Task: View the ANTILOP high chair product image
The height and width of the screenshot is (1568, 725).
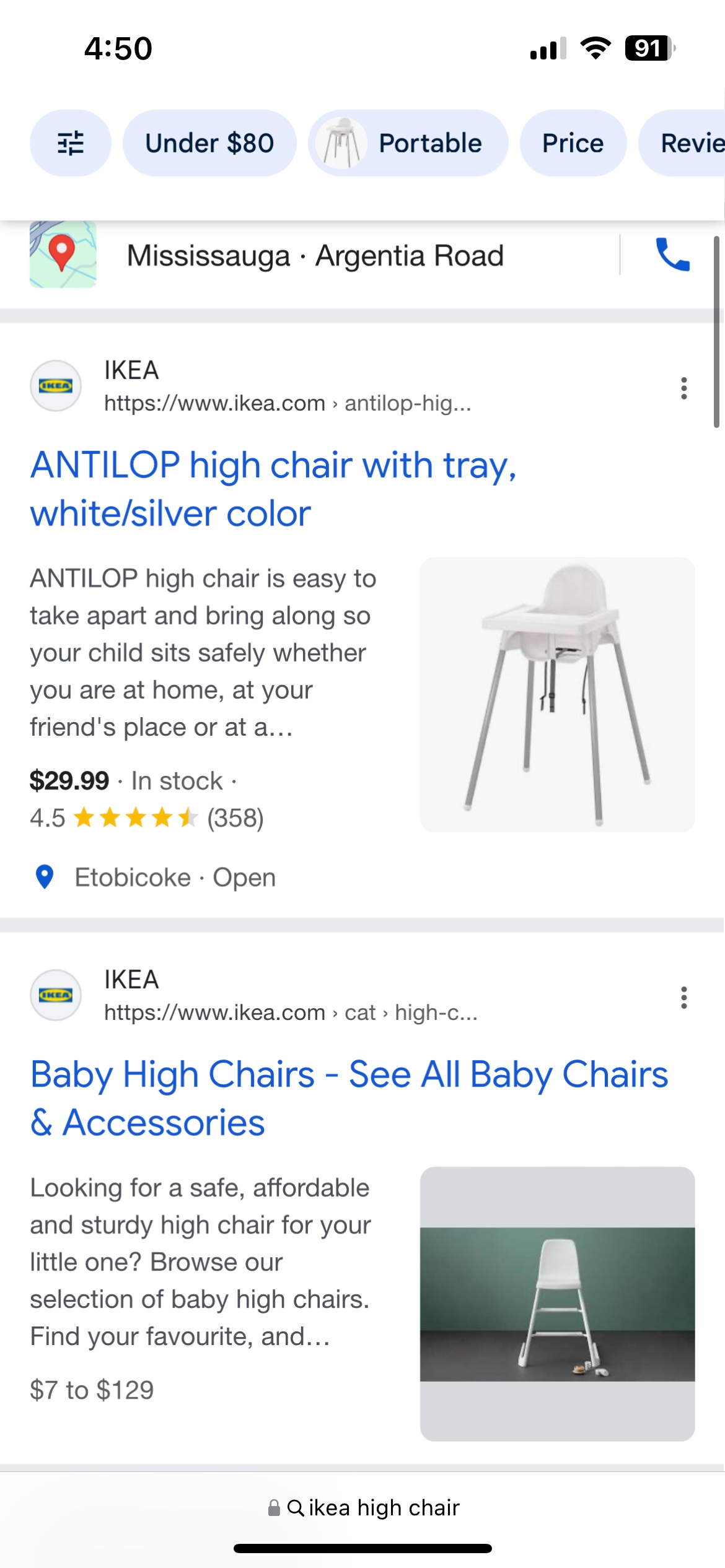Action: [x=556, y=694]
